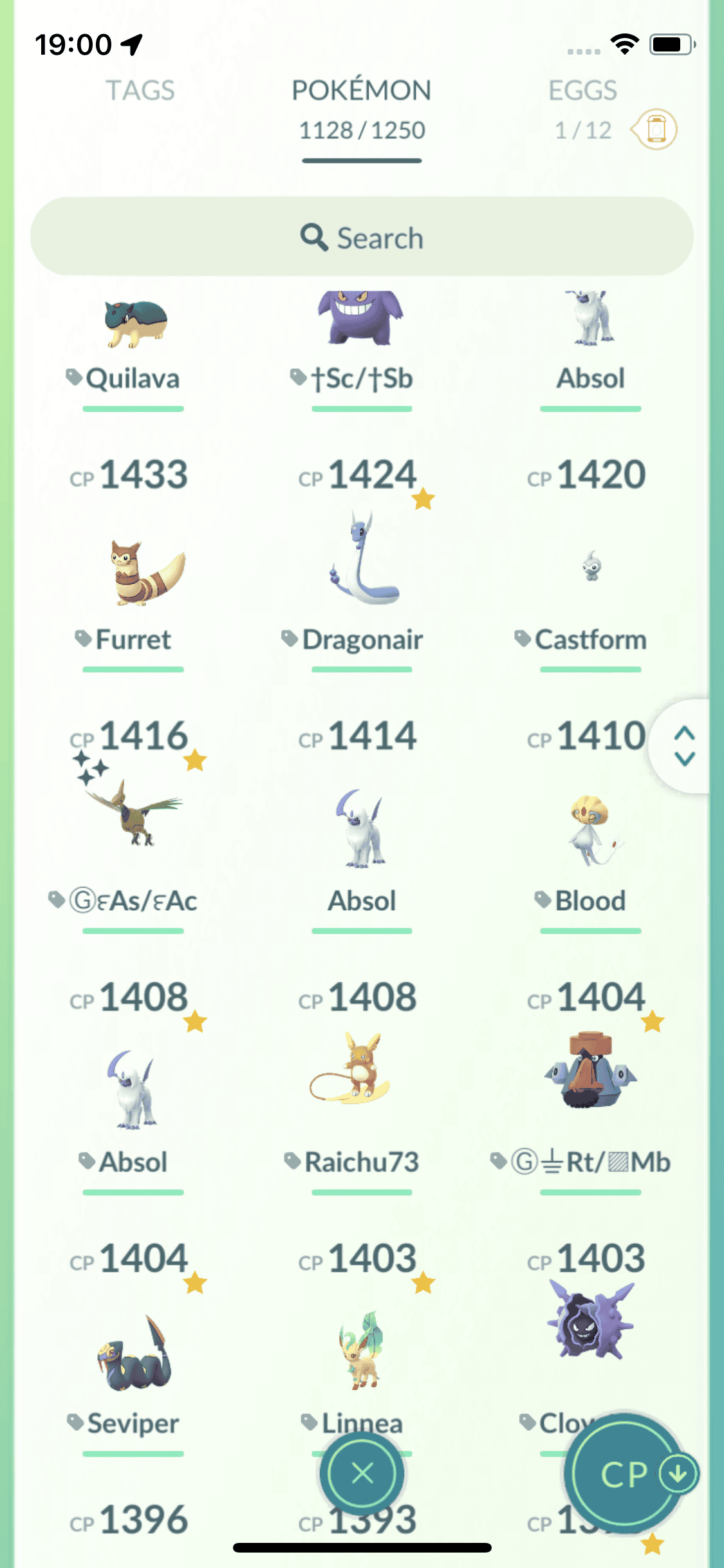Switch to the Tags tab
Screen dimensions: 724x1568
[140, 91]
